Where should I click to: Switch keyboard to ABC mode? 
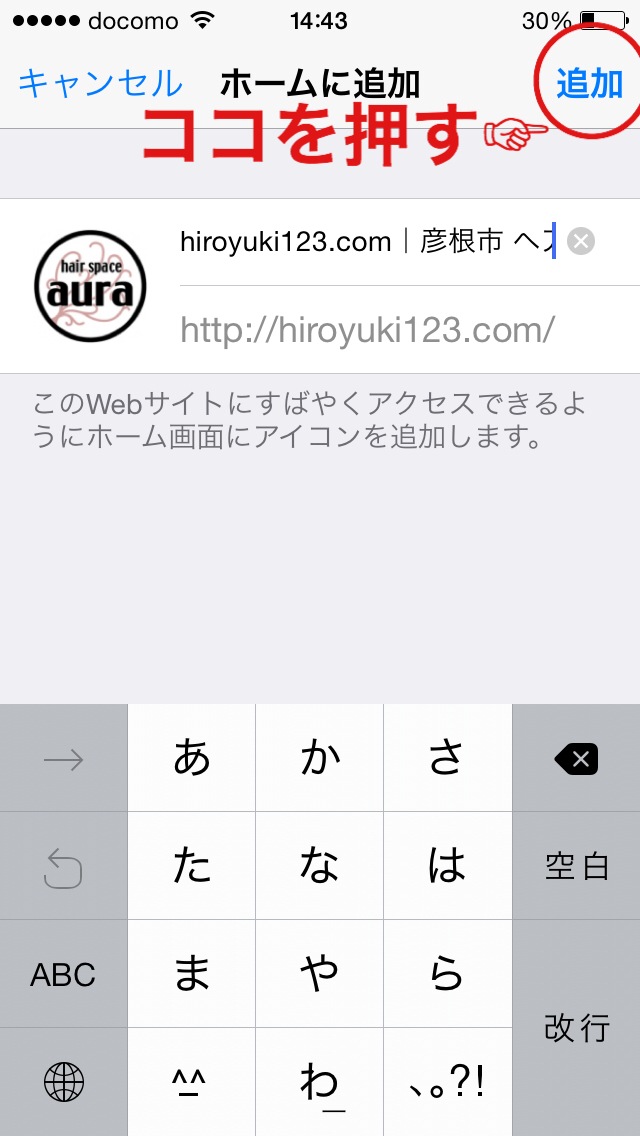click(63, 974)
